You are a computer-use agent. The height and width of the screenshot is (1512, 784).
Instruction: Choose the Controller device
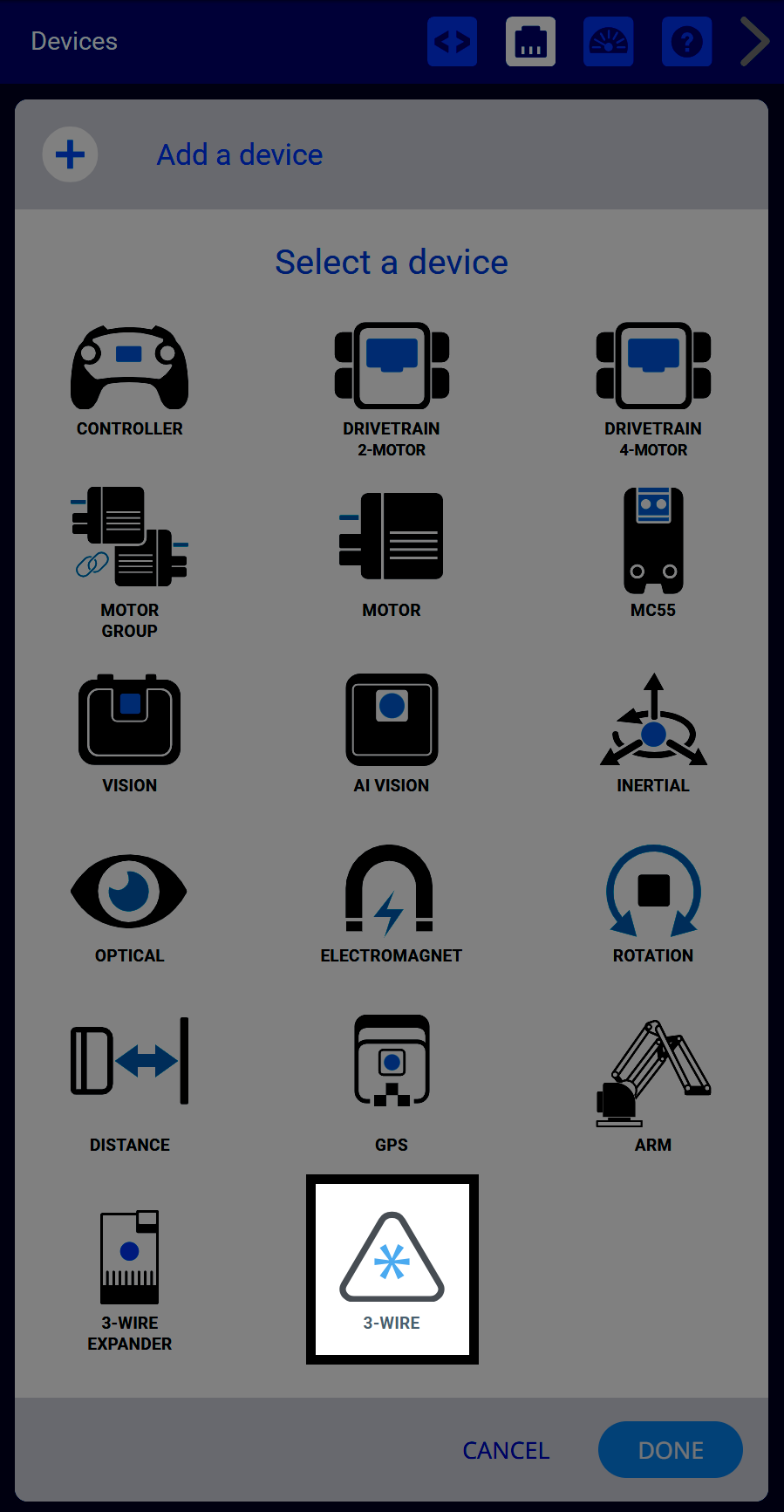pyautogui.click(x=129, y=380)
